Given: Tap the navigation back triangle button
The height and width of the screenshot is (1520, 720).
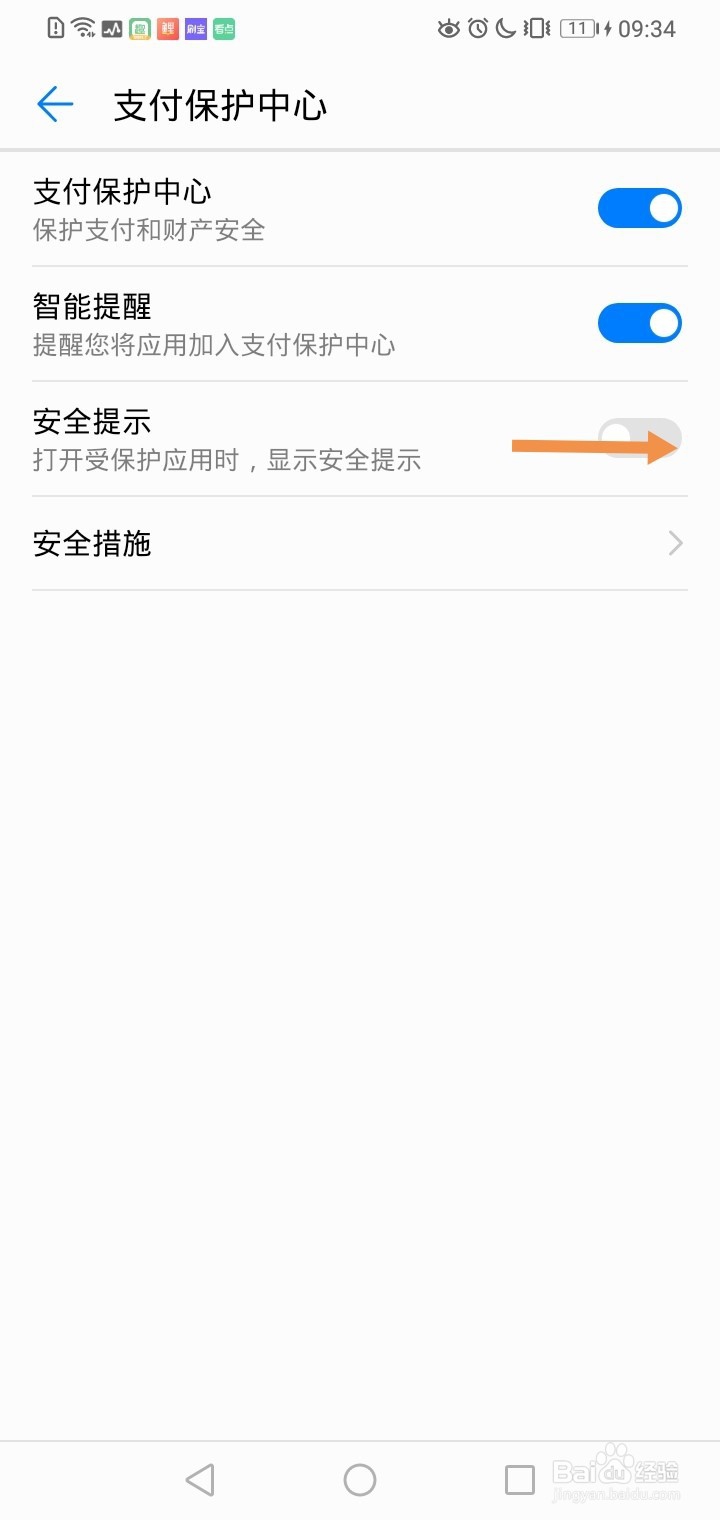Looking at the screenshot, I should (200, 1479).
